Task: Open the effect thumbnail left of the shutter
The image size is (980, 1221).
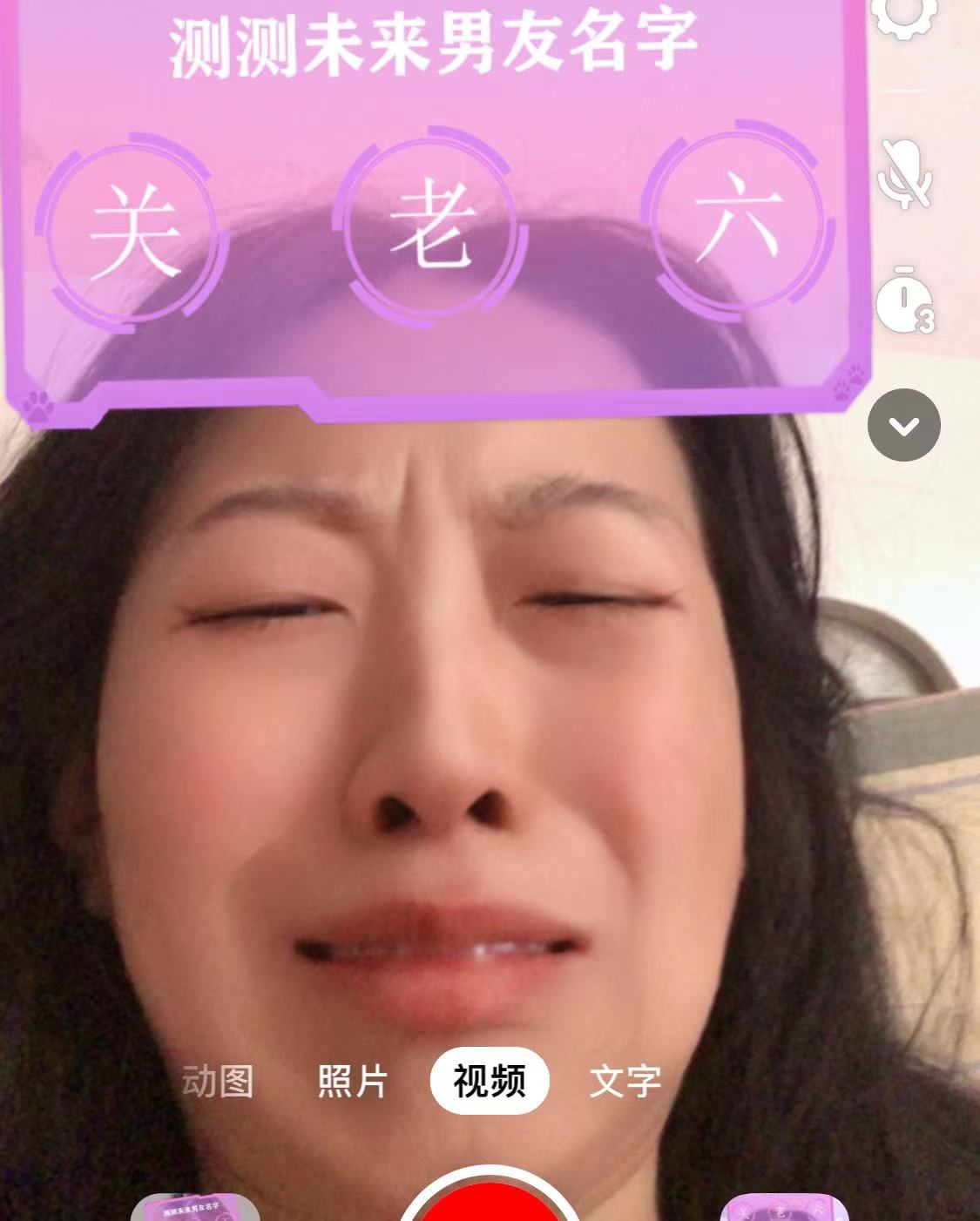Action: 195,1207
